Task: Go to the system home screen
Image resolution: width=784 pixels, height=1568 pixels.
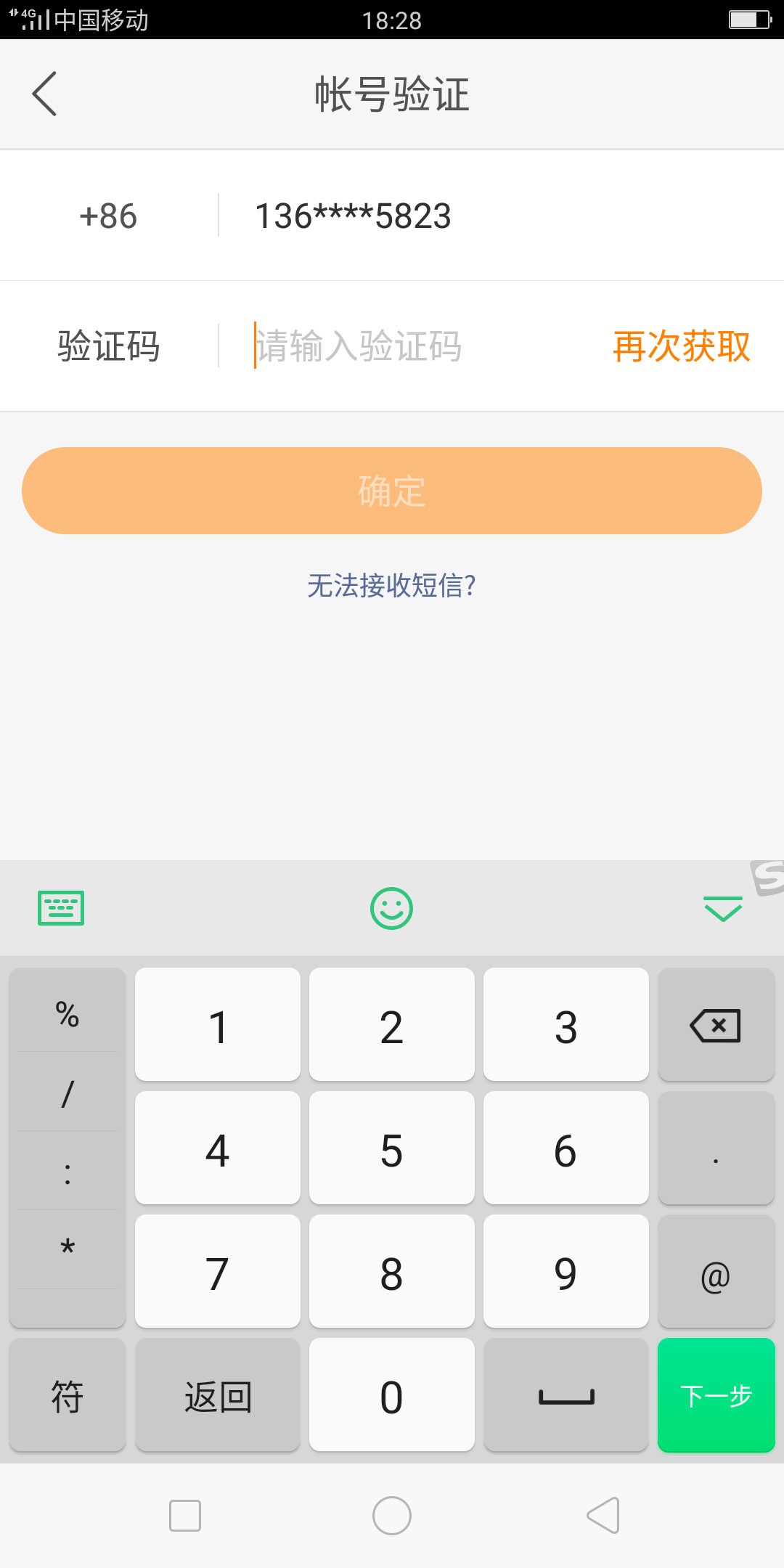Action: [392, 1516]
